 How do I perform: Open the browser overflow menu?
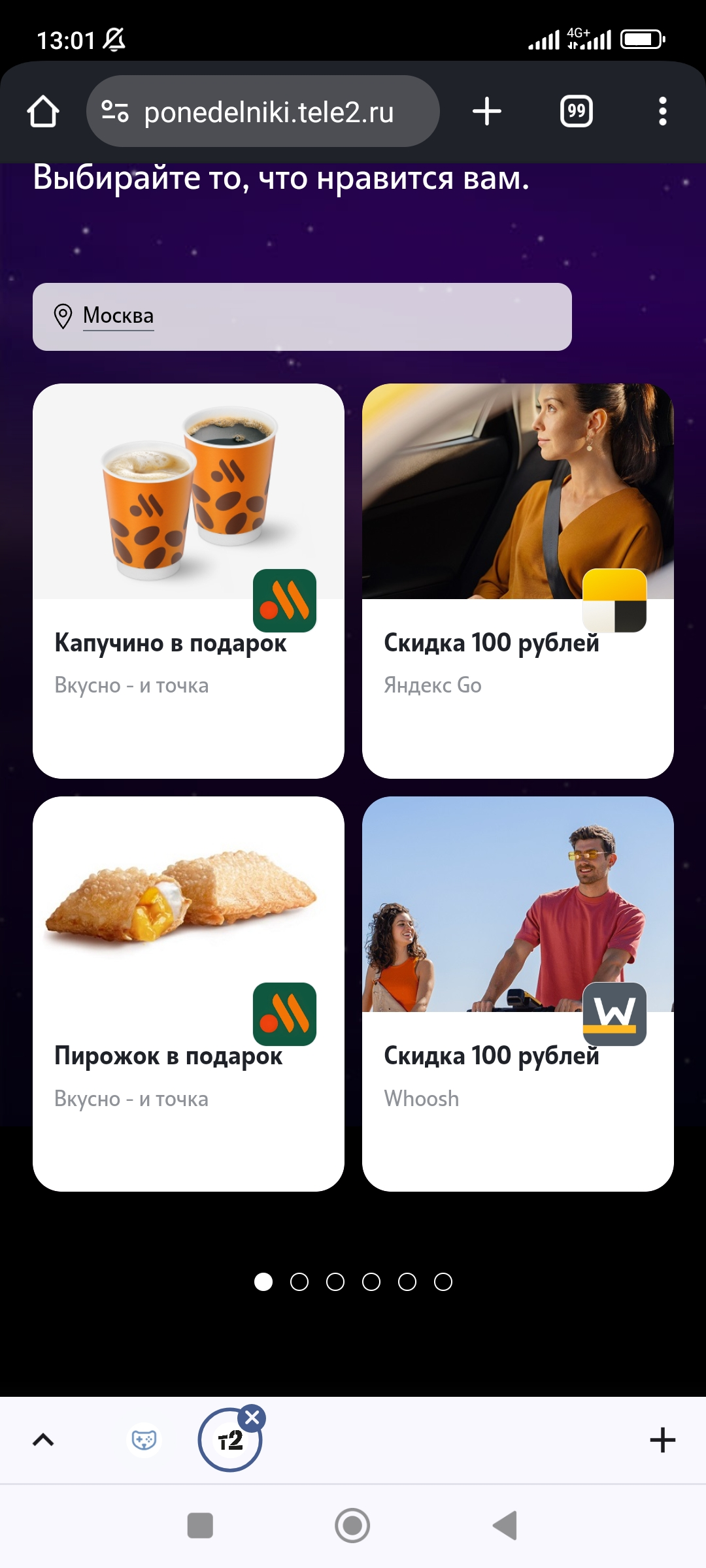pos(662,111)
